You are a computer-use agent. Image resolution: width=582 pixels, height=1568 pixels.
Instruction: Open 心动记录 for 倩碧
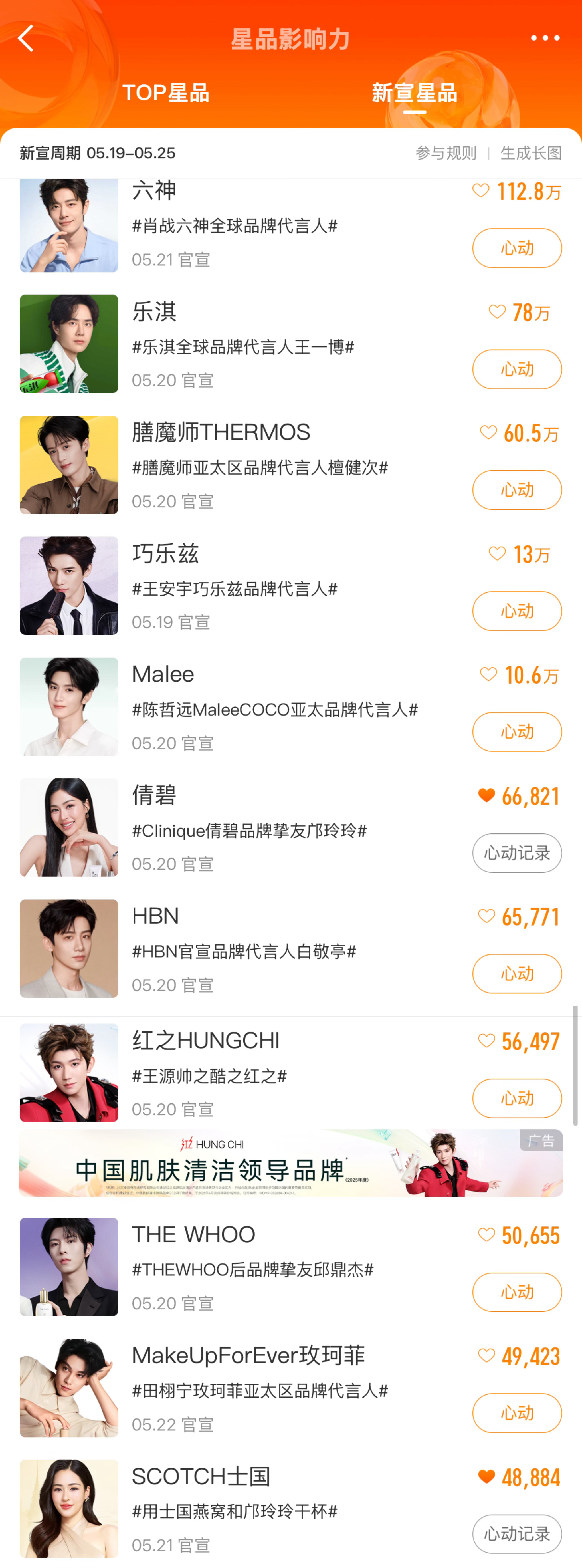pos(517,853)
